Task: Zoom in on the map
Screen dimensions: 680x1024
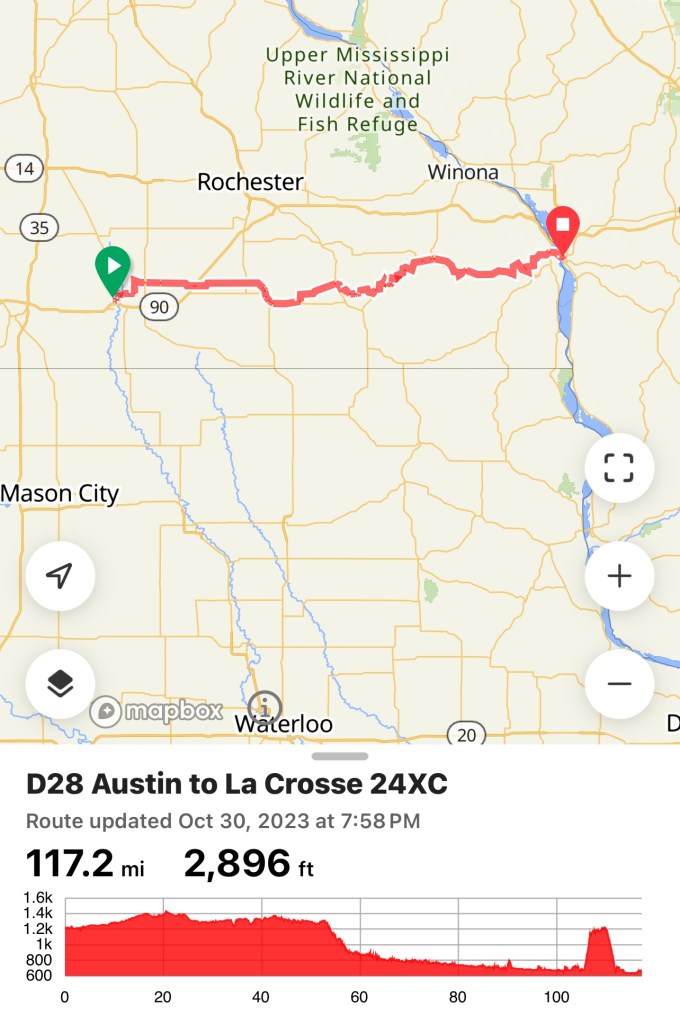Action: point(619,576)
